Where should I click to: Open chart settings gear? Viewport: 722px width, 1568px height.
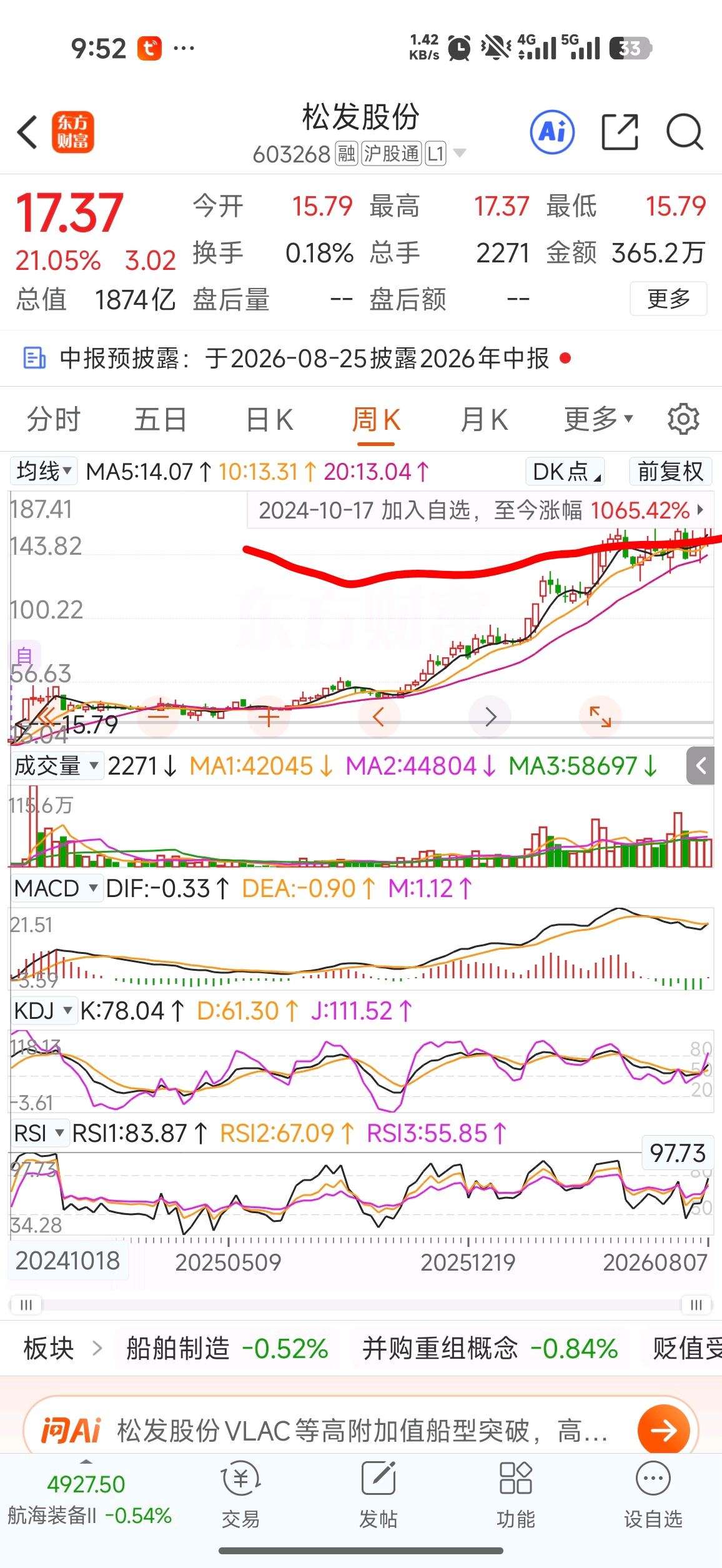pyautogui.click(x=683, y=419)
